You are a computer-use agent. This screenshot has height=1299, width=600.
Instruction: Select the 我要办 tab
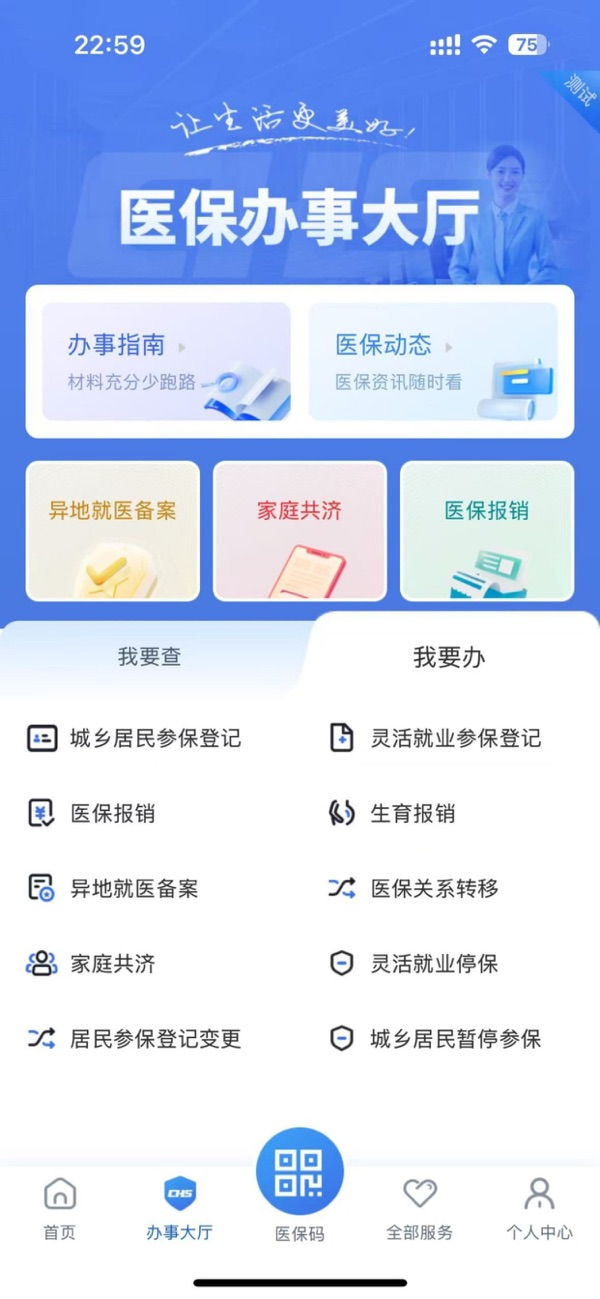pyautogui.click(x=449, y=657)
